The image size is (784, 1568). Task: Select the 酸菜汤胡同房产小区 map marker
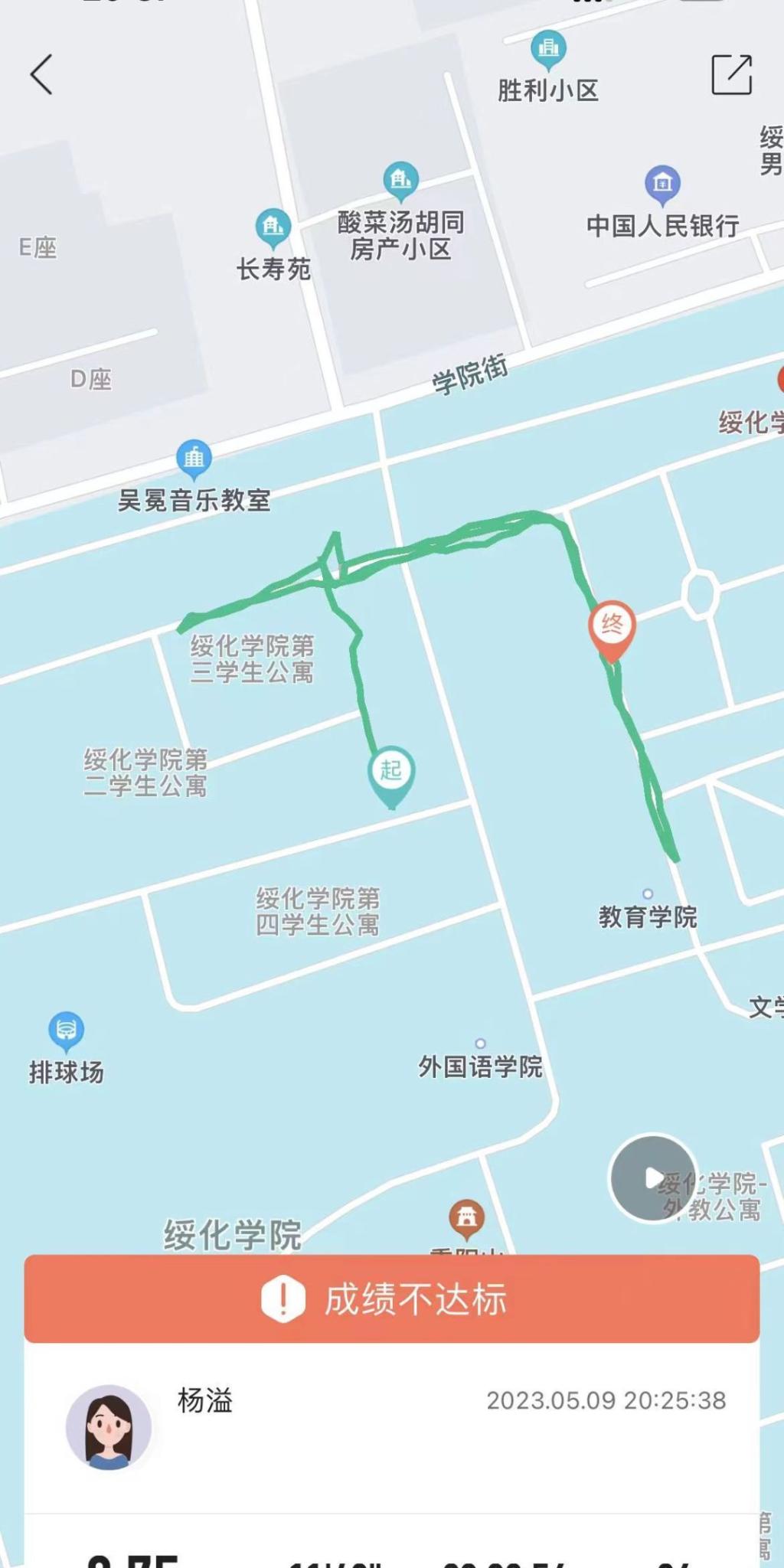click(x=400, y=180)
